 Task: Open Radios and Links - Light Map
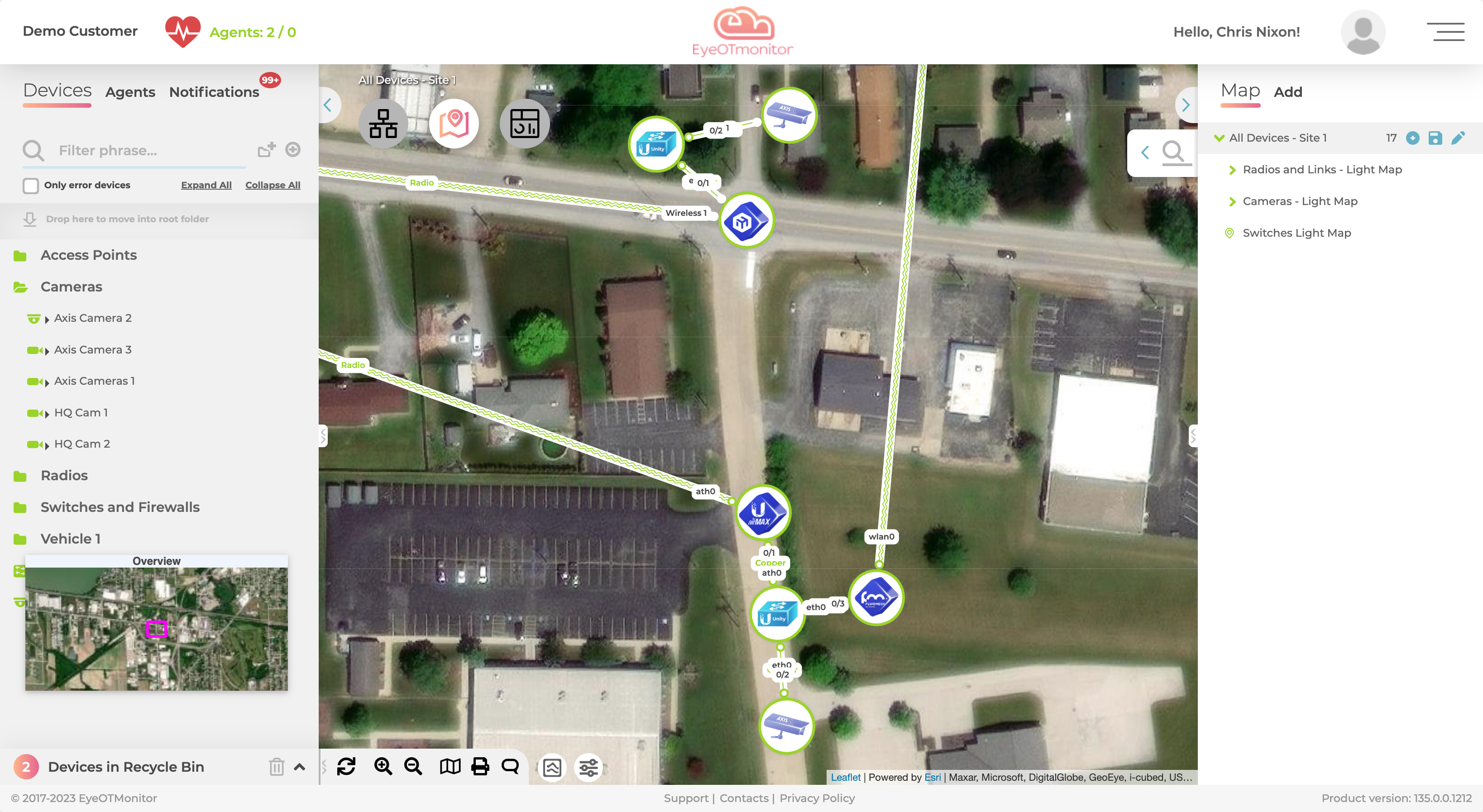coord(1322,170)
